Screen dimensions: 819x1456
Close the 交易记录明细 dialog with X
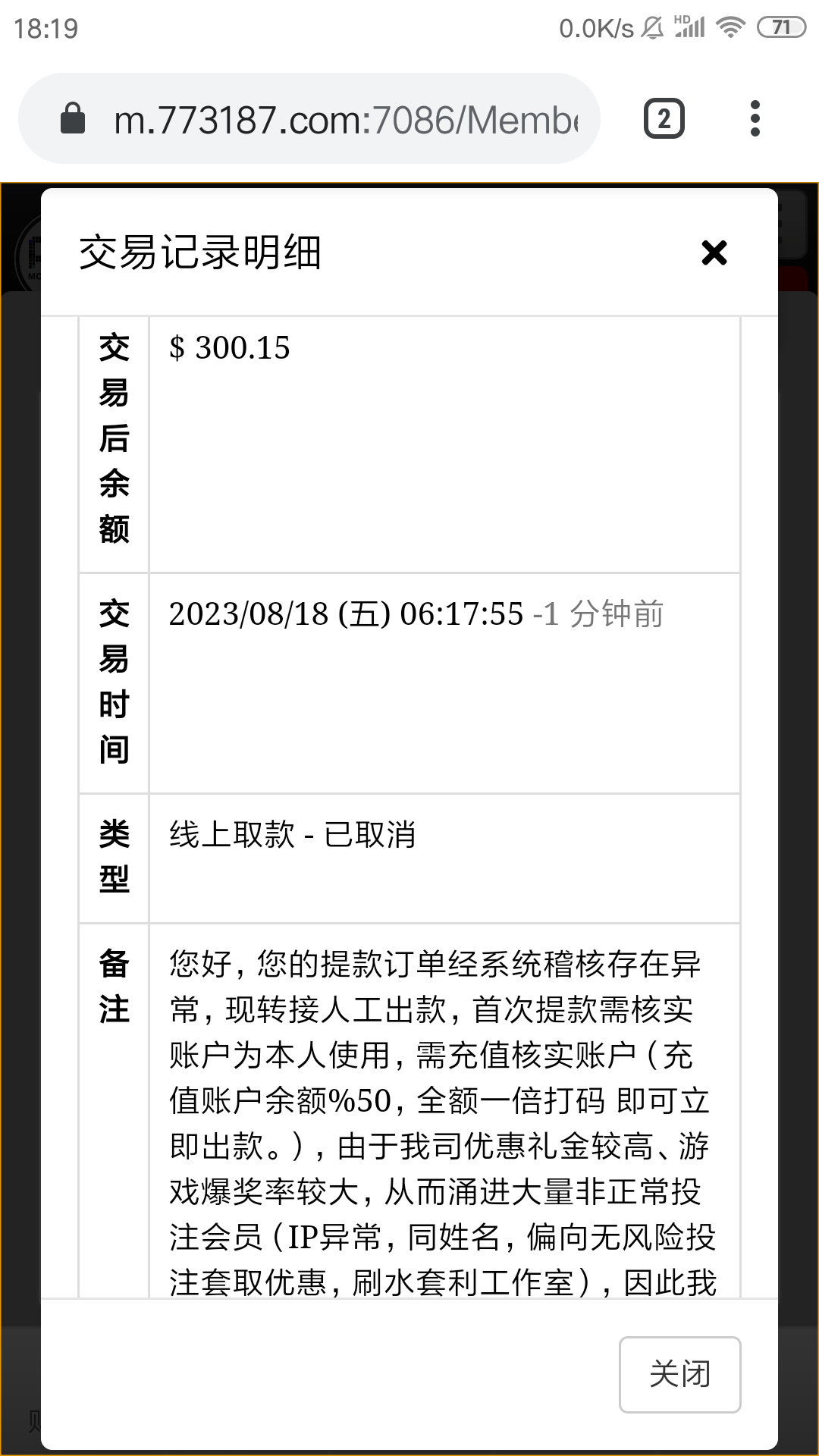pyautogui.click(x=714, y=253)
